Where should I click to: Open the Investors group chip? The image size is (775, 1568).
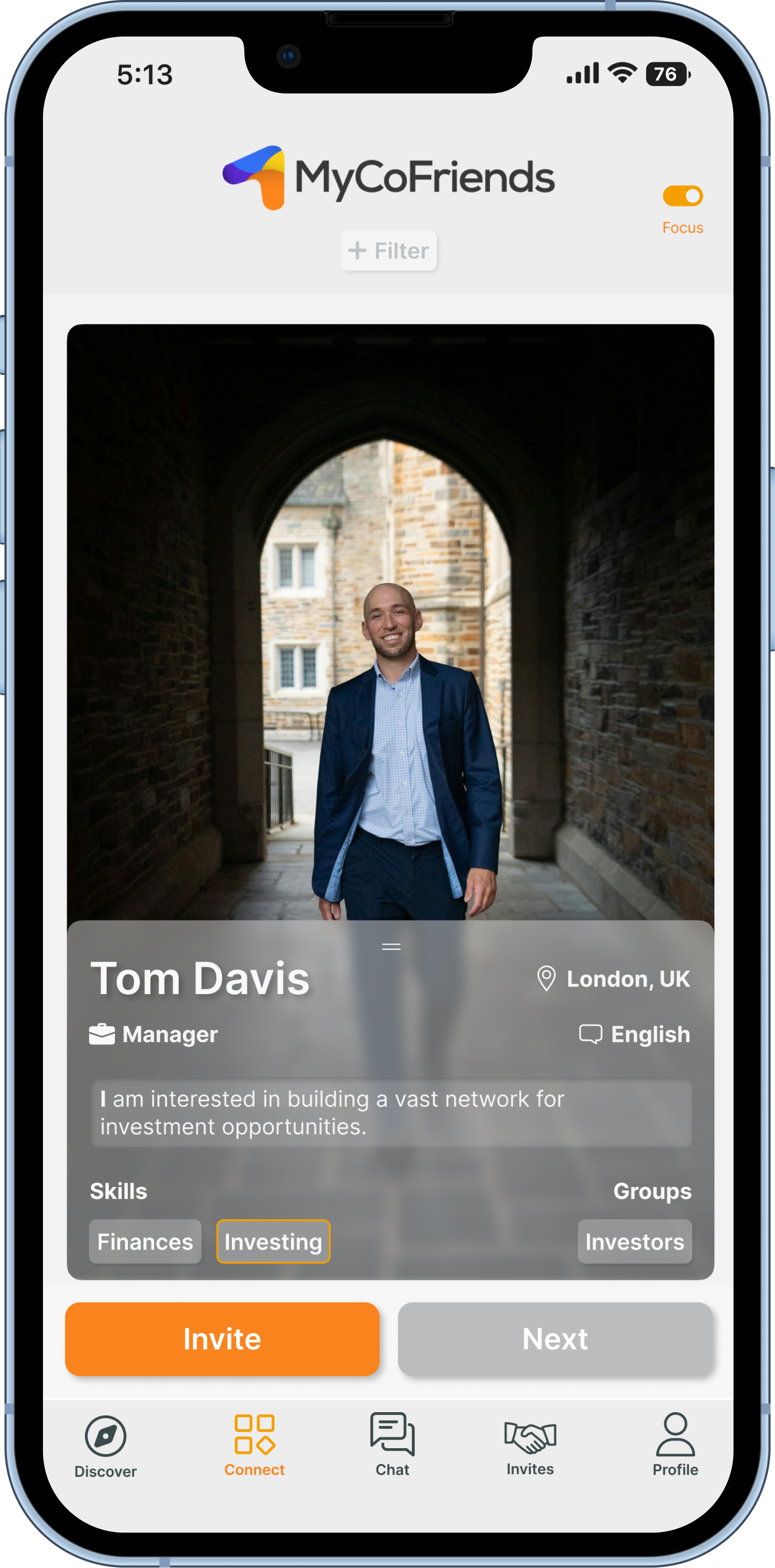point(634,1241)
